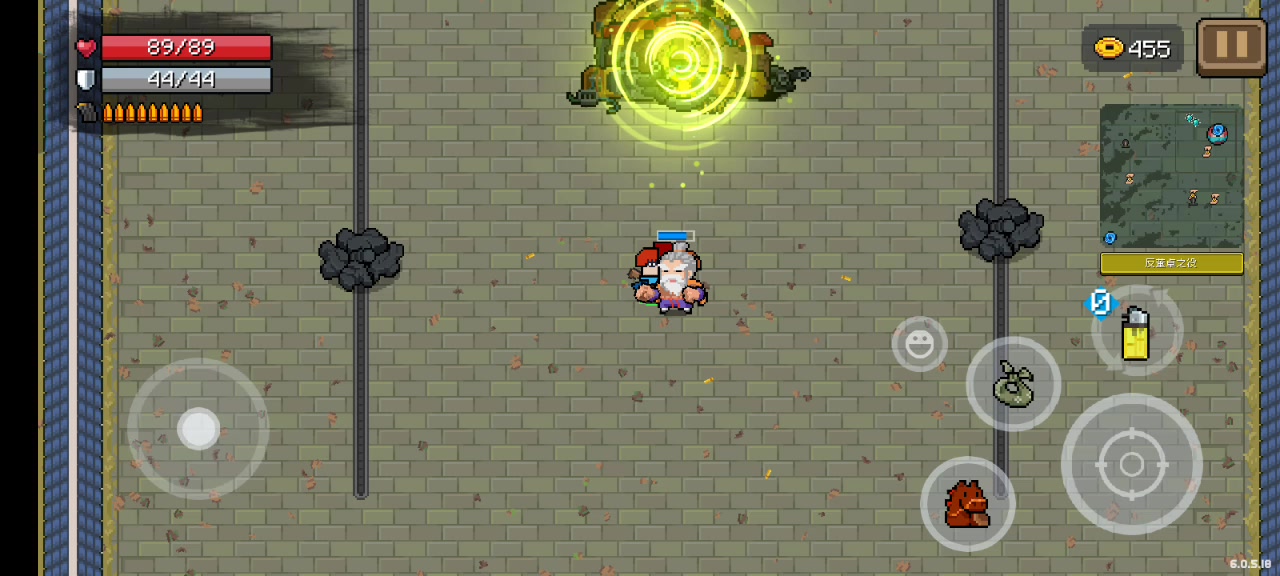Activate the red beast skill button
1280x576 pixels.
[x=967, y=503]
